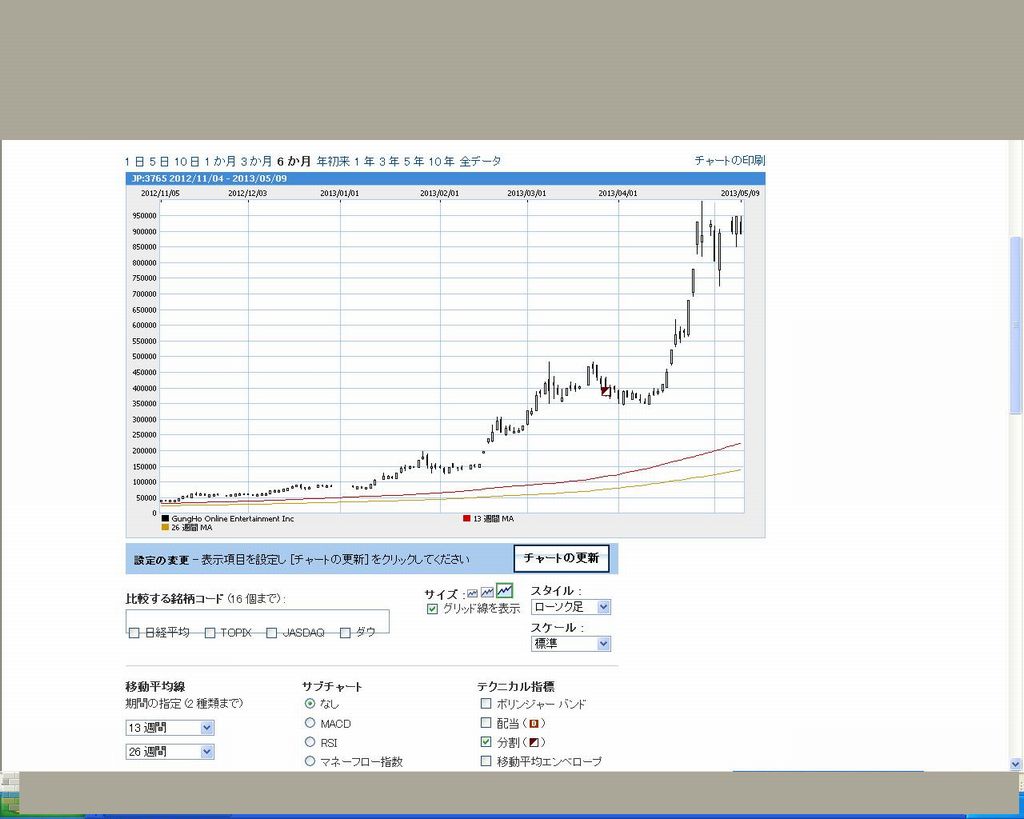Enable ボリンジャー バンド indicator
1024x819 pixels.
486,704
